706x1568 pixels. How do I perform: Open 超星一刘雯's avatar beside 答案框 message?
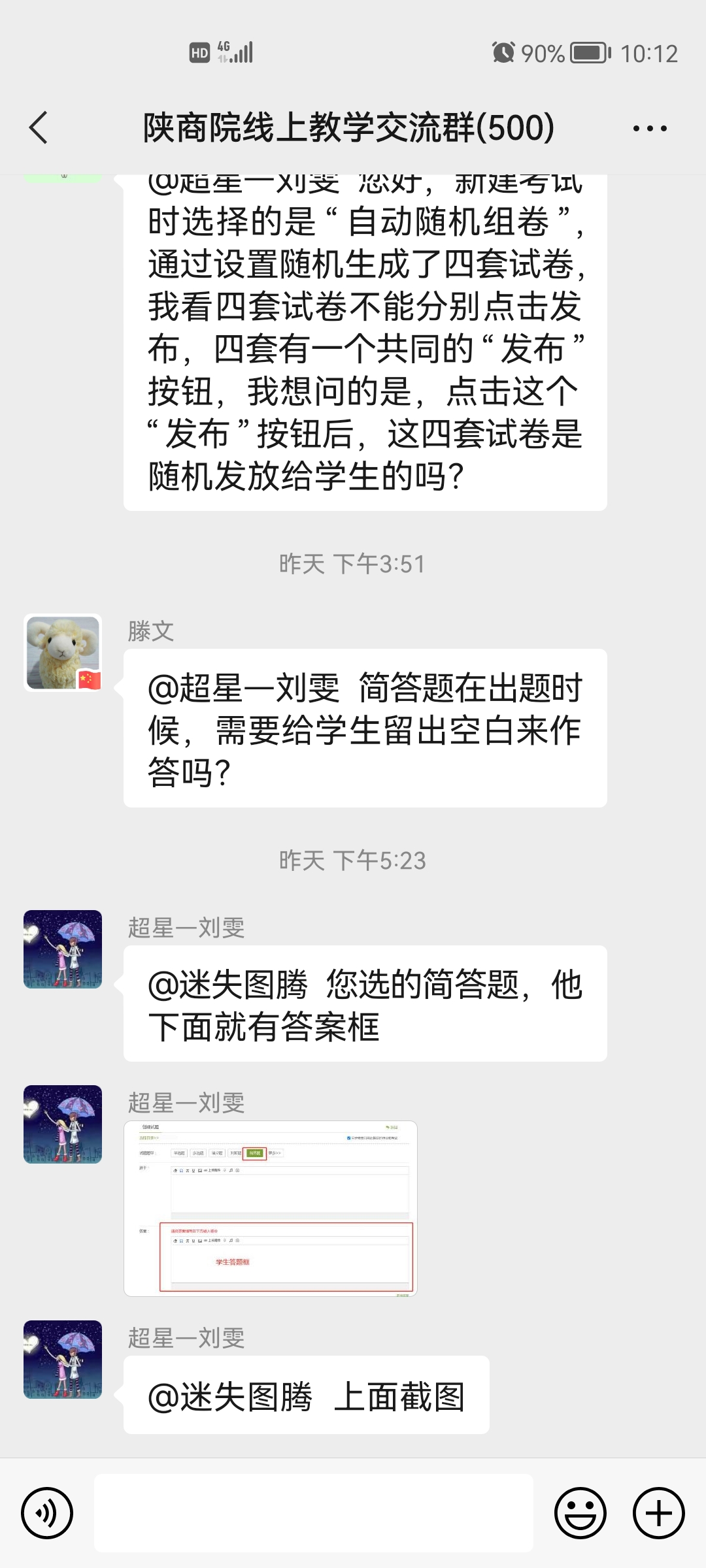pyautogui.click(x=63, y=949)
